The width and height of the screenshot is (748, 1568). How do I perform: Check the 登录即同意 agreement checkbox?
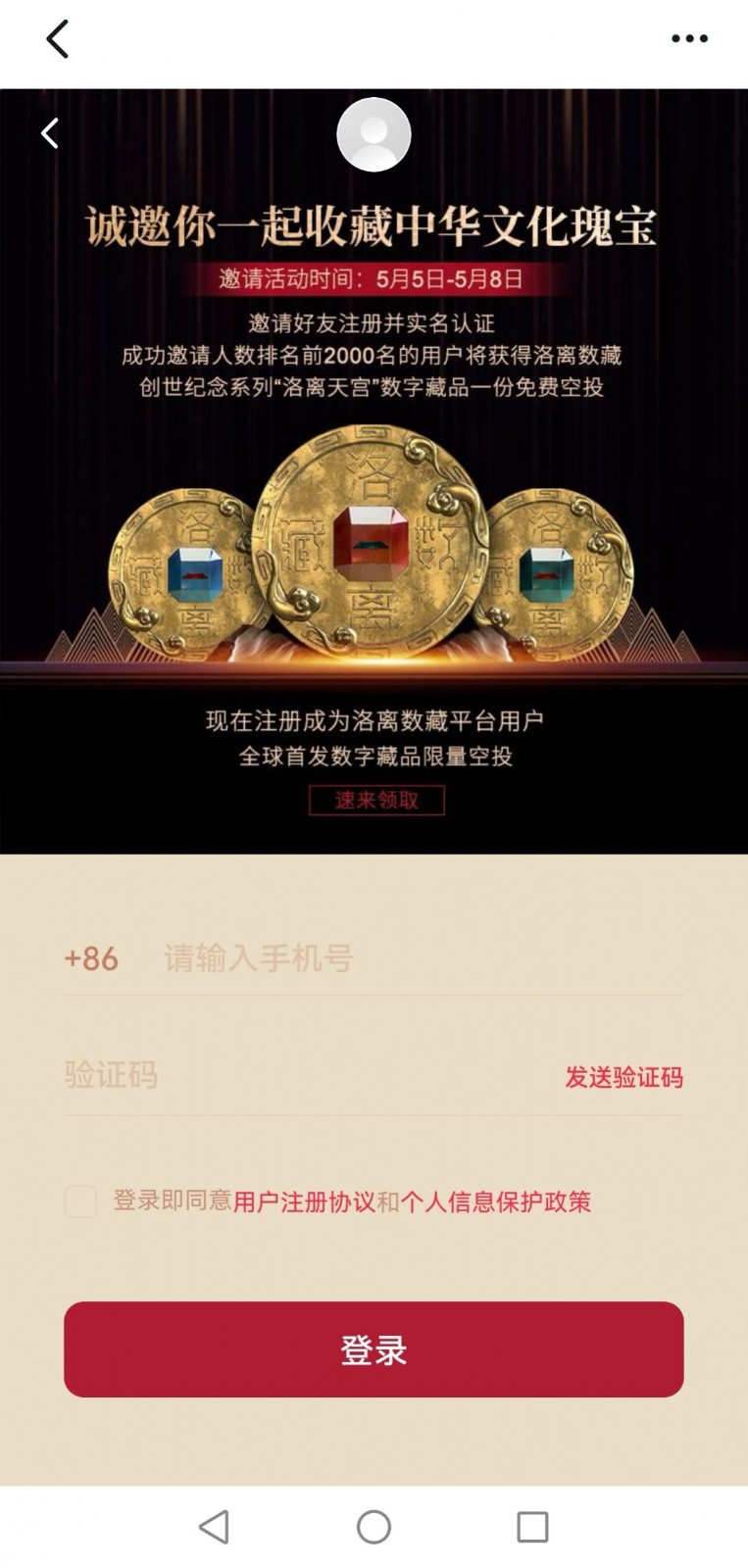80,1201
